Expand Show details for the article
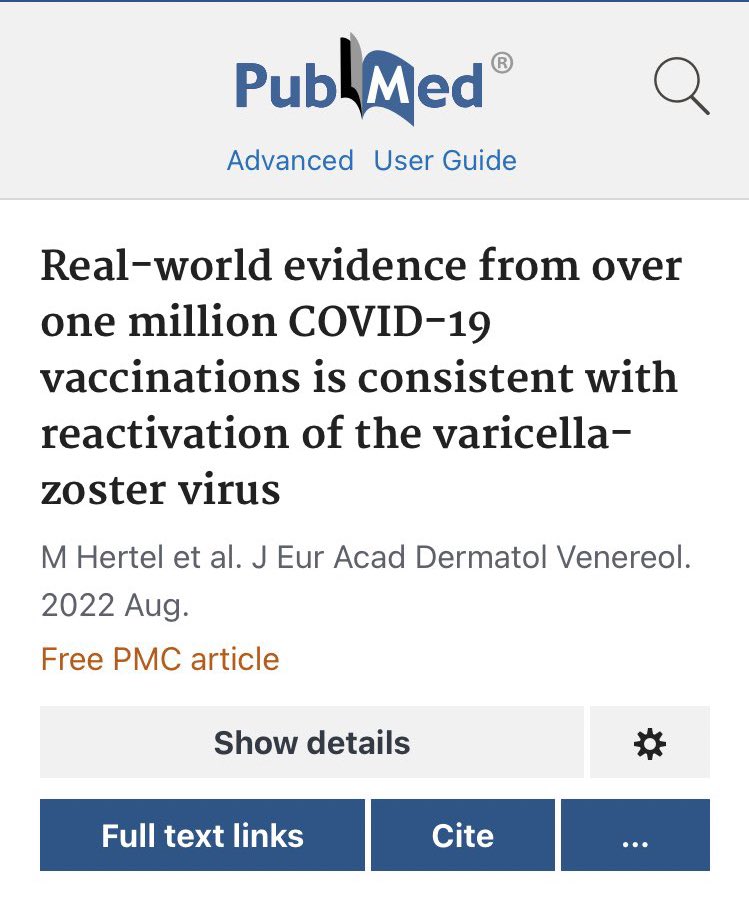The image size is (749, 908). (311, 743)
